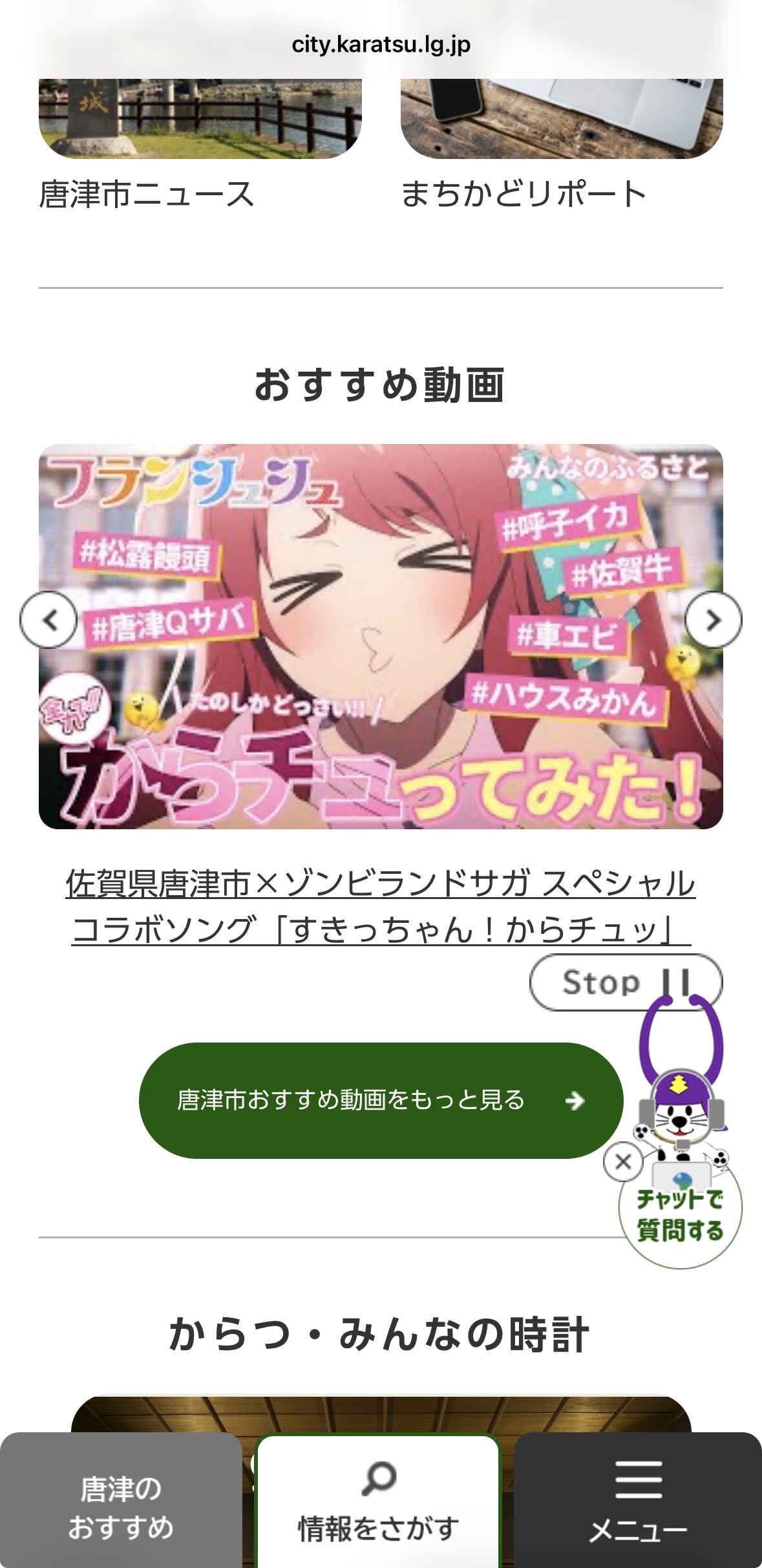Open the ゾンビランドサガ collaboration song link
The image size is (762, 1568).
click(381, 906)
